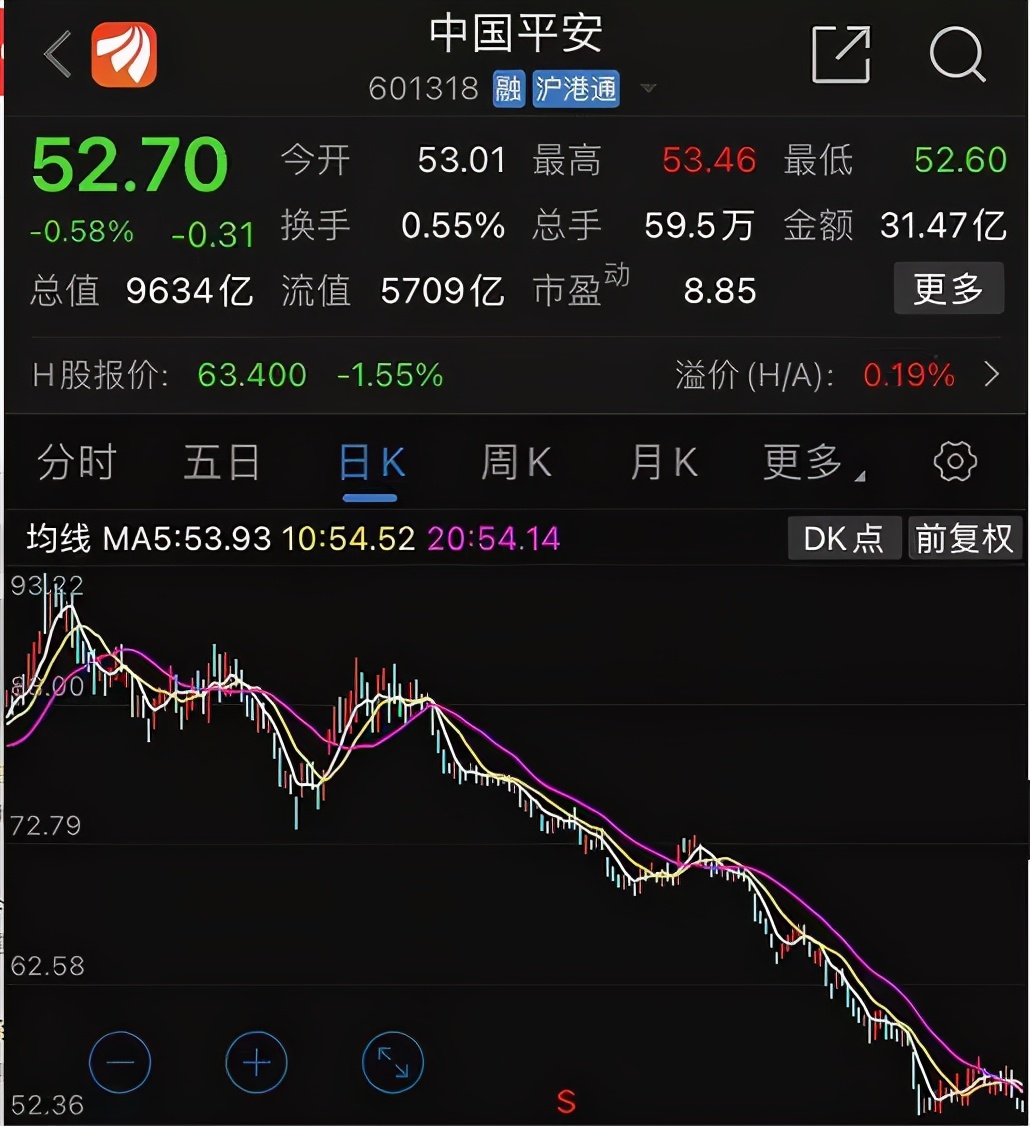This screenshot has width=1030, height=1126.
Task: Switch to the 月K chart tab
Action: click(x=664, y=463)
